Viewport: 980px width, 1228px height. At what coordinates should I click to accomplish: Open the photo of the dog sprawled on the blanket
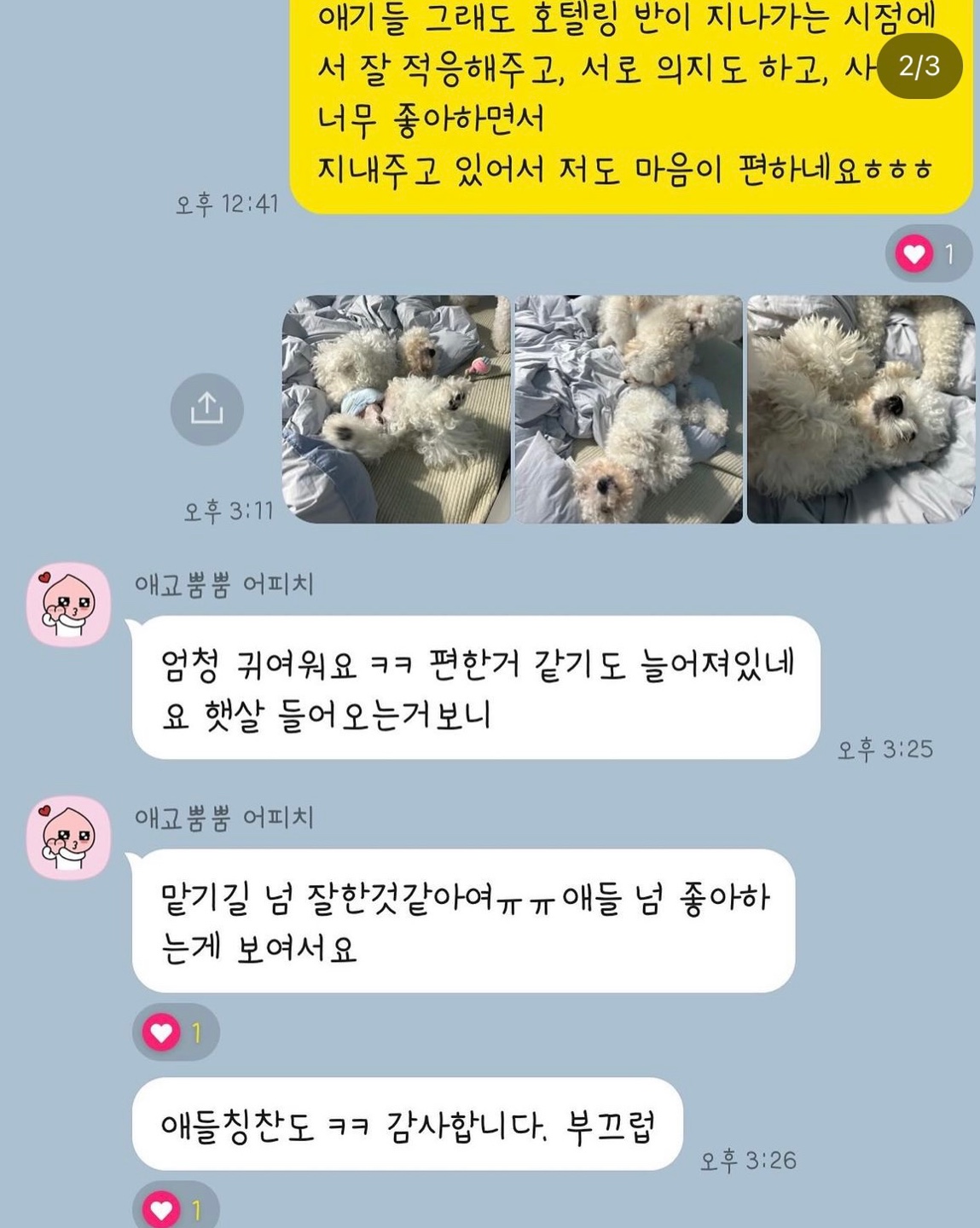[629, 409]
